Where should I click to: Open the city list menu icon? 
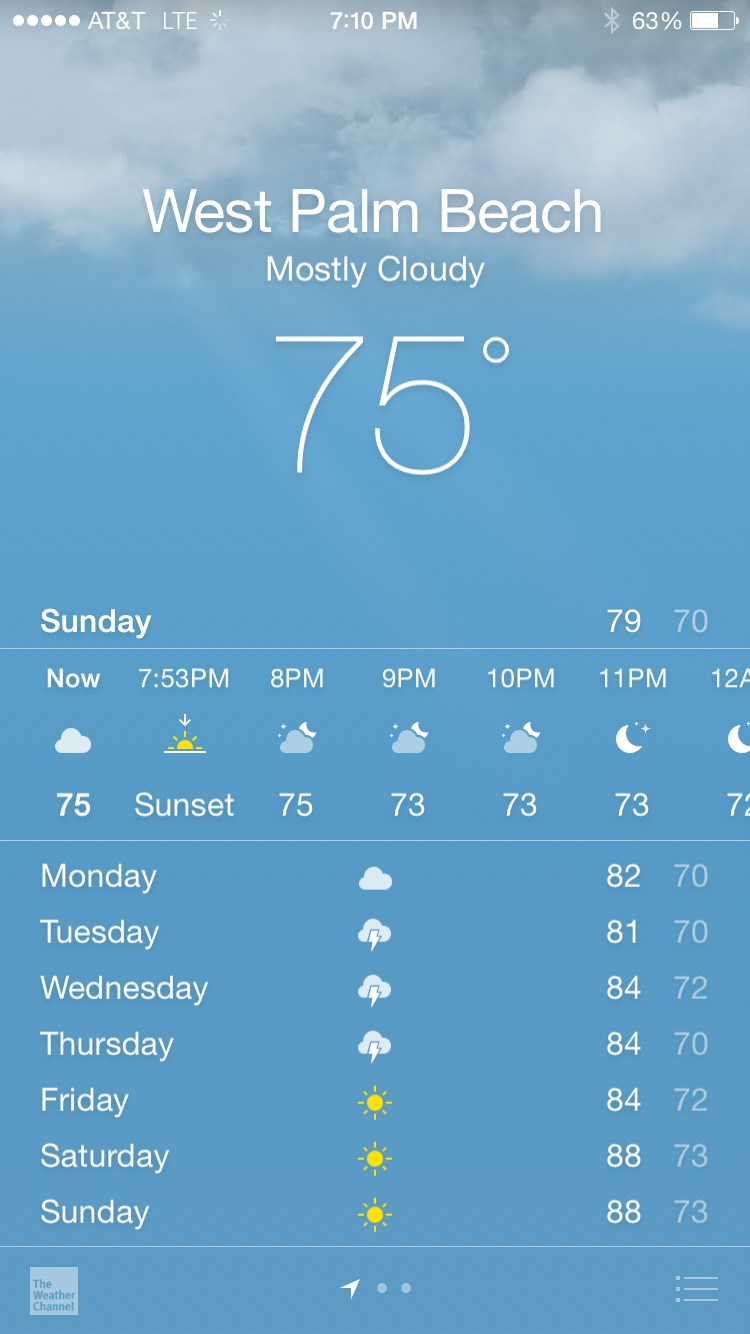pyautogui.click(x=697, y=1289)
